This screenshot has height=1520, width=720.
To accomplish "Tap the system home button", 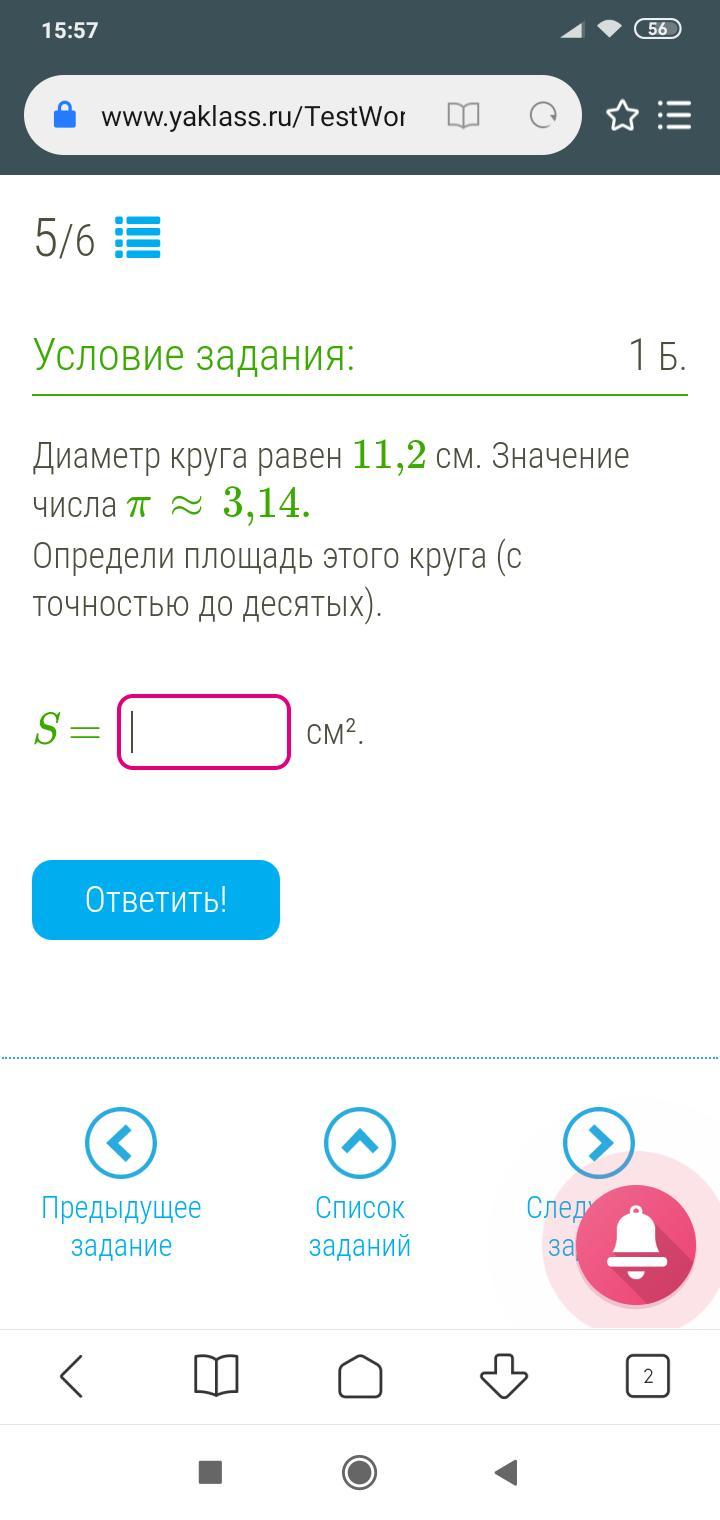I will pos(359,1472).
